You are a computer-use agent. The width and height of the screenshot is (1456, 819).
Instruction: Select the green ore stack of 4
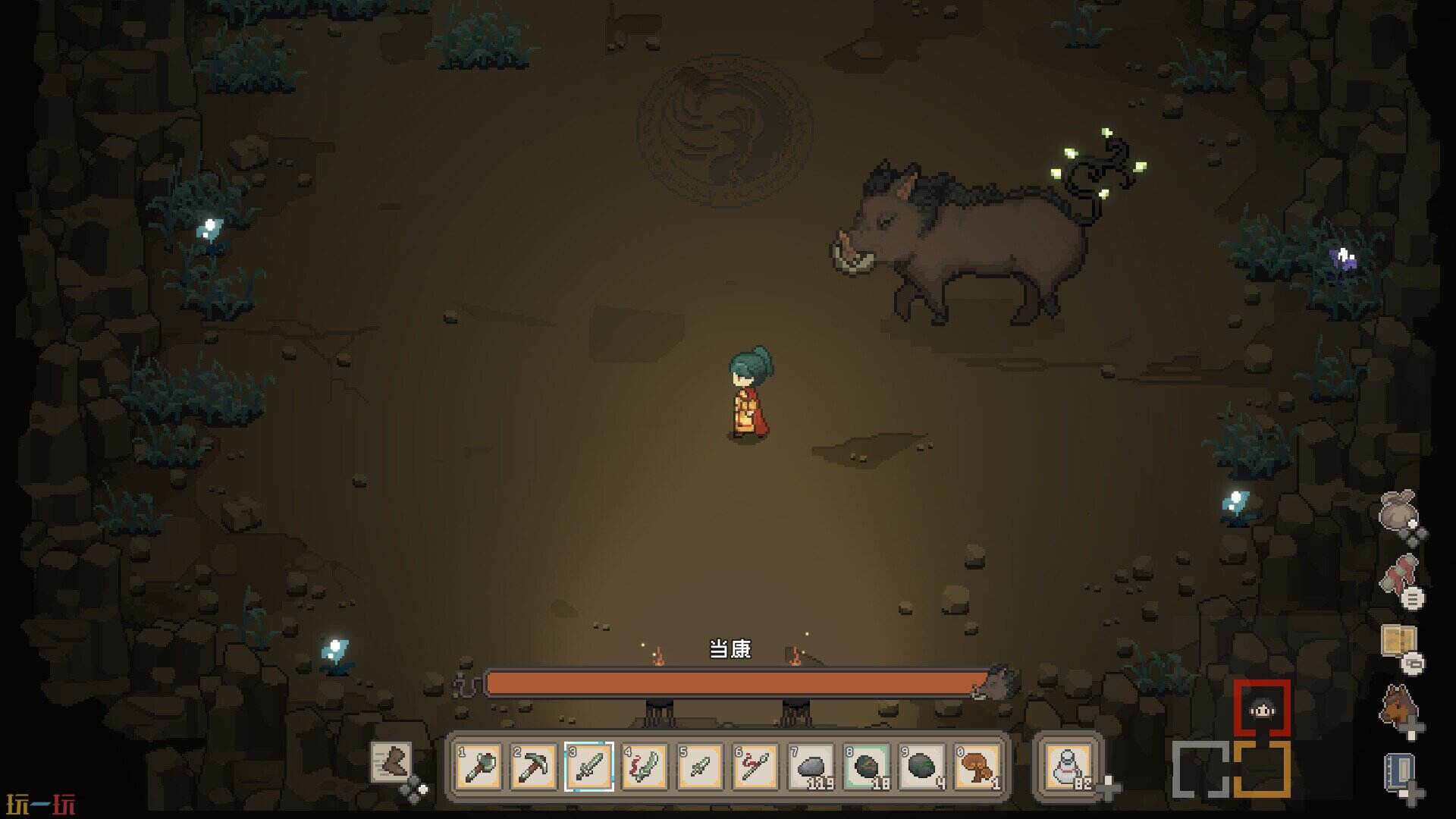922,767
